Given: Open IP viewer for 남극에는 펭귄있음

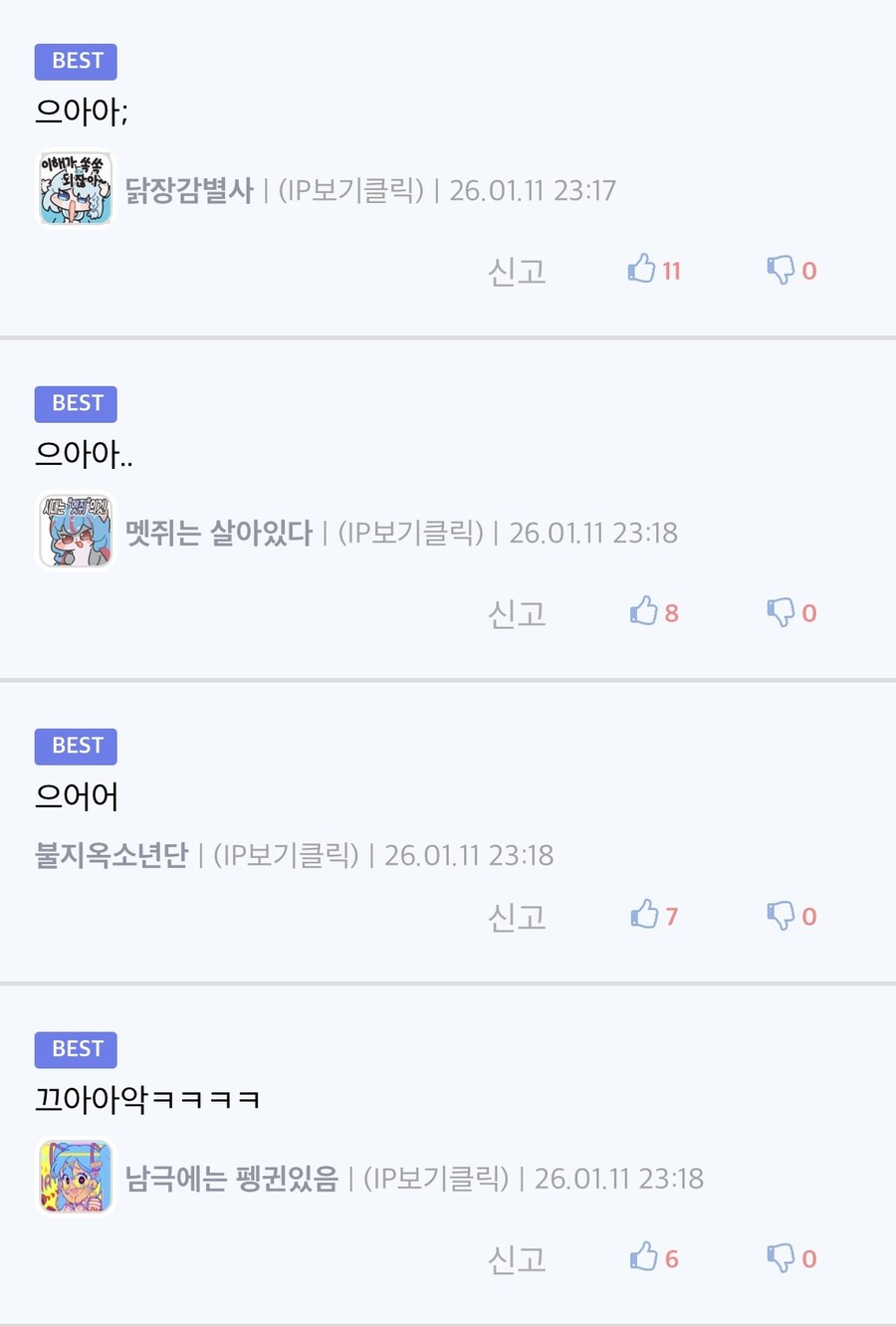Looking at the screenshot, I should pos(438,1178).
